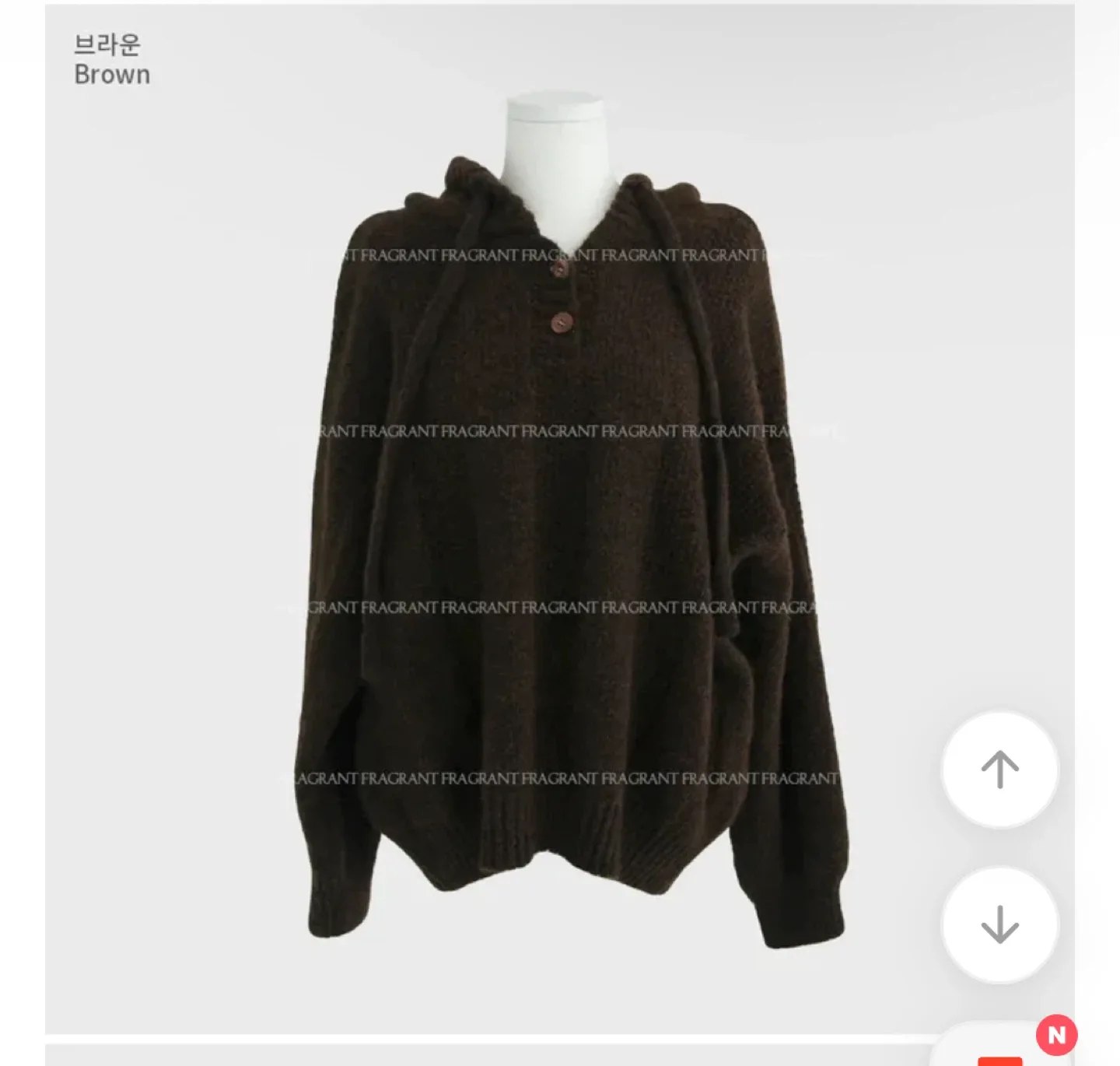Image resolution: width=1120 pixels, height=1066 pixels.
Task: Tap the up-arrow jump-to-top button
Action: (999, 769)
